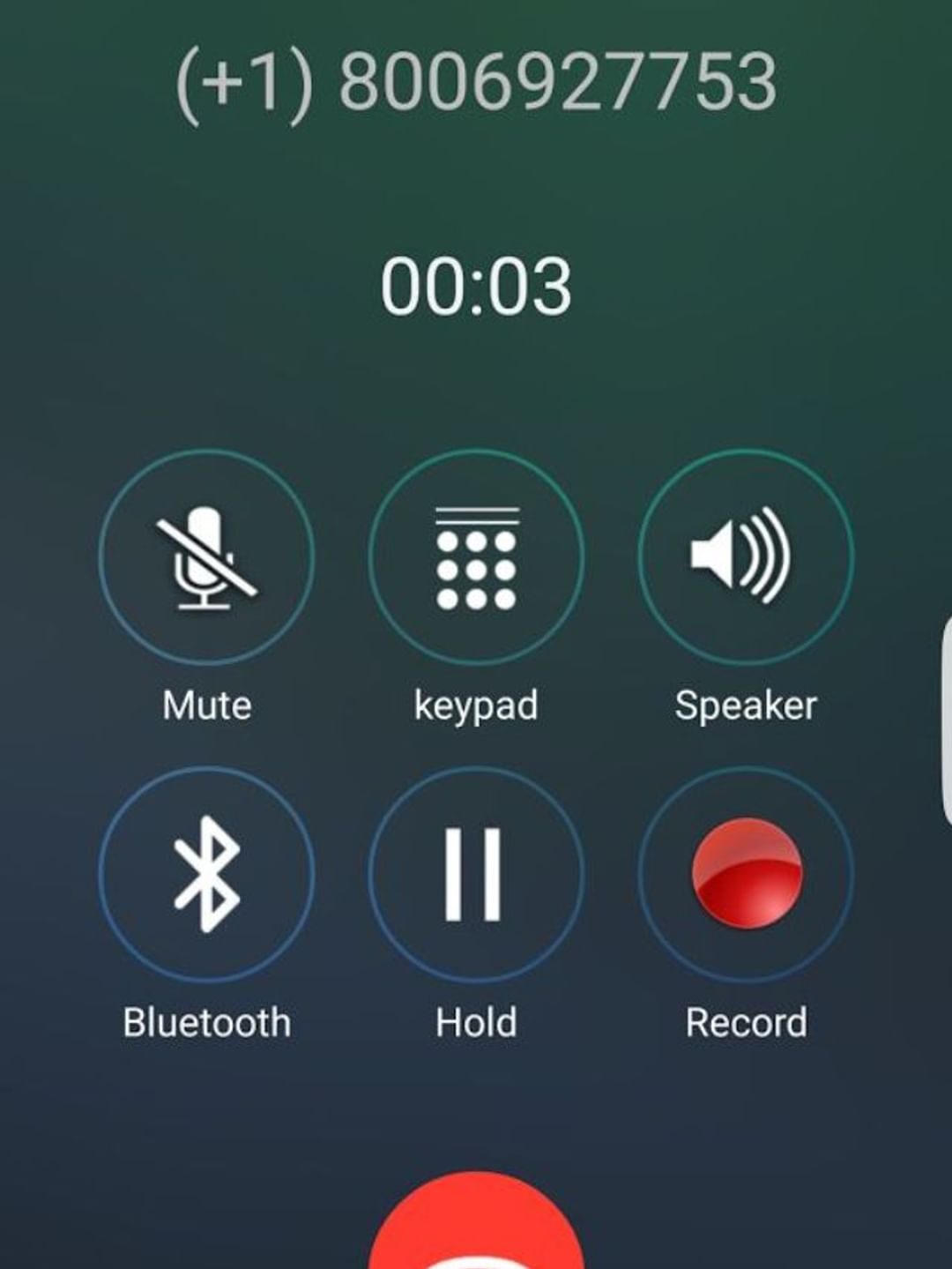This screenshot has height=1269, width=952.
Task: Put the call on Hold
Action: click(x=476, y=874)
